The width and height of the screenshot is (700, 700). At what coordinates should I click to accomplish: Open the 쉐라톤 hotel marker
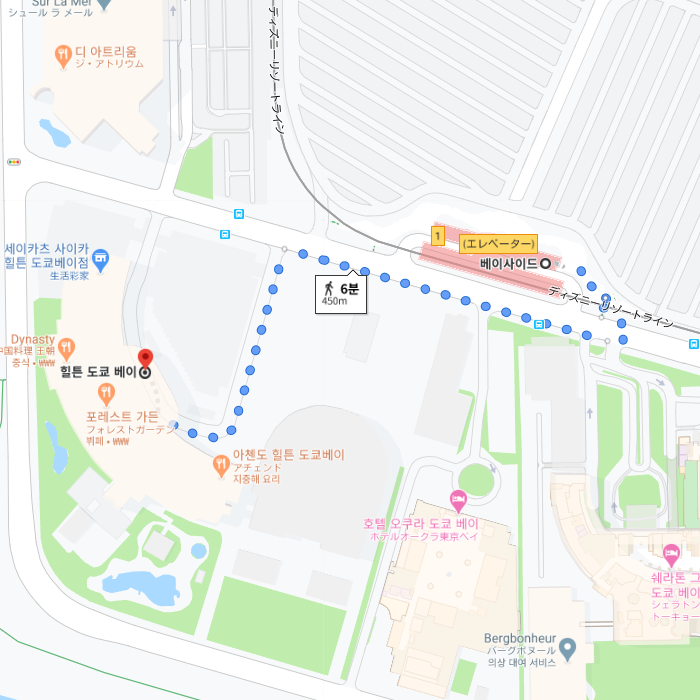click(x=671, y=554)
